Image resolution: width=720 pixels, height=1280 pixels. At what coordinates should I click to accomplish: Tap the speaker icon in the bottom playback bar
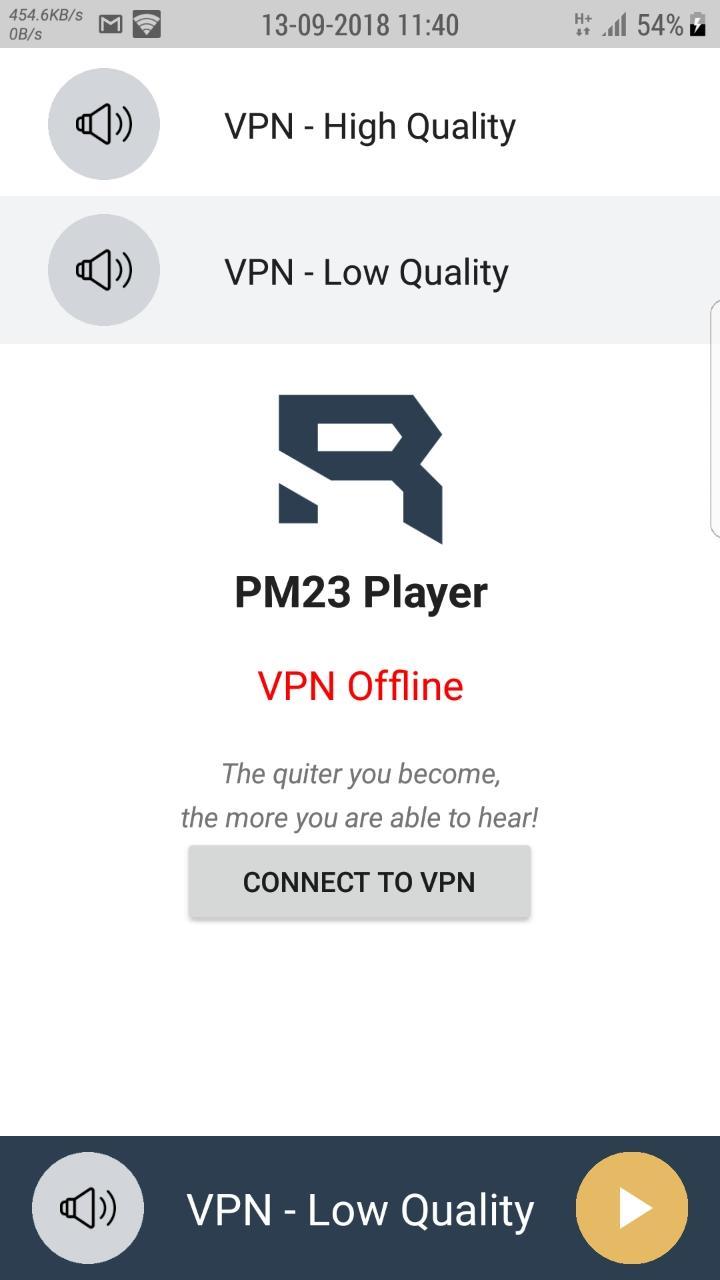tap(88, 1207)
